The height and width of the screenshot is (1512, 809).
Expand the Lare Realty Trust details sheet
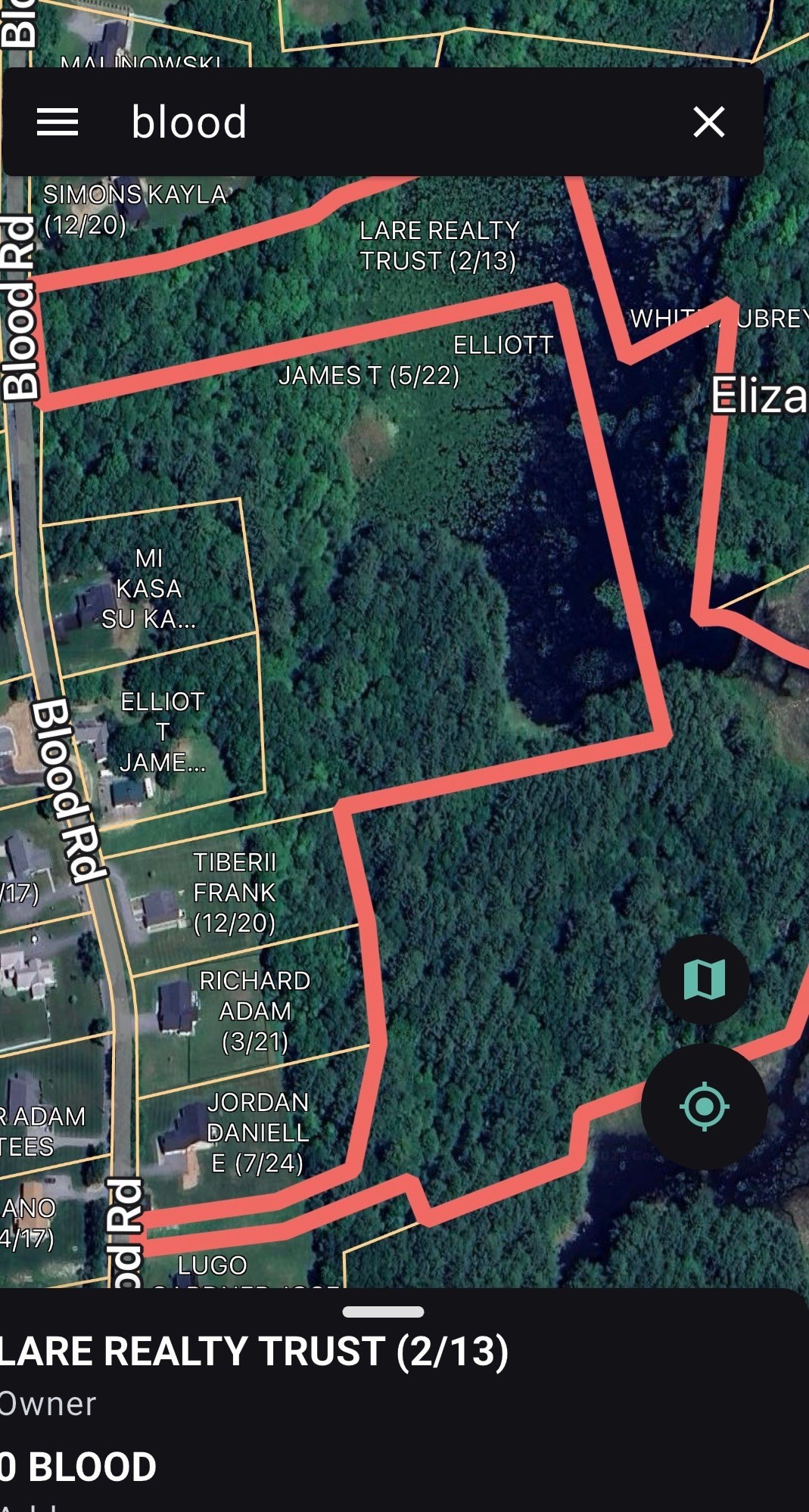(383, 1312)
